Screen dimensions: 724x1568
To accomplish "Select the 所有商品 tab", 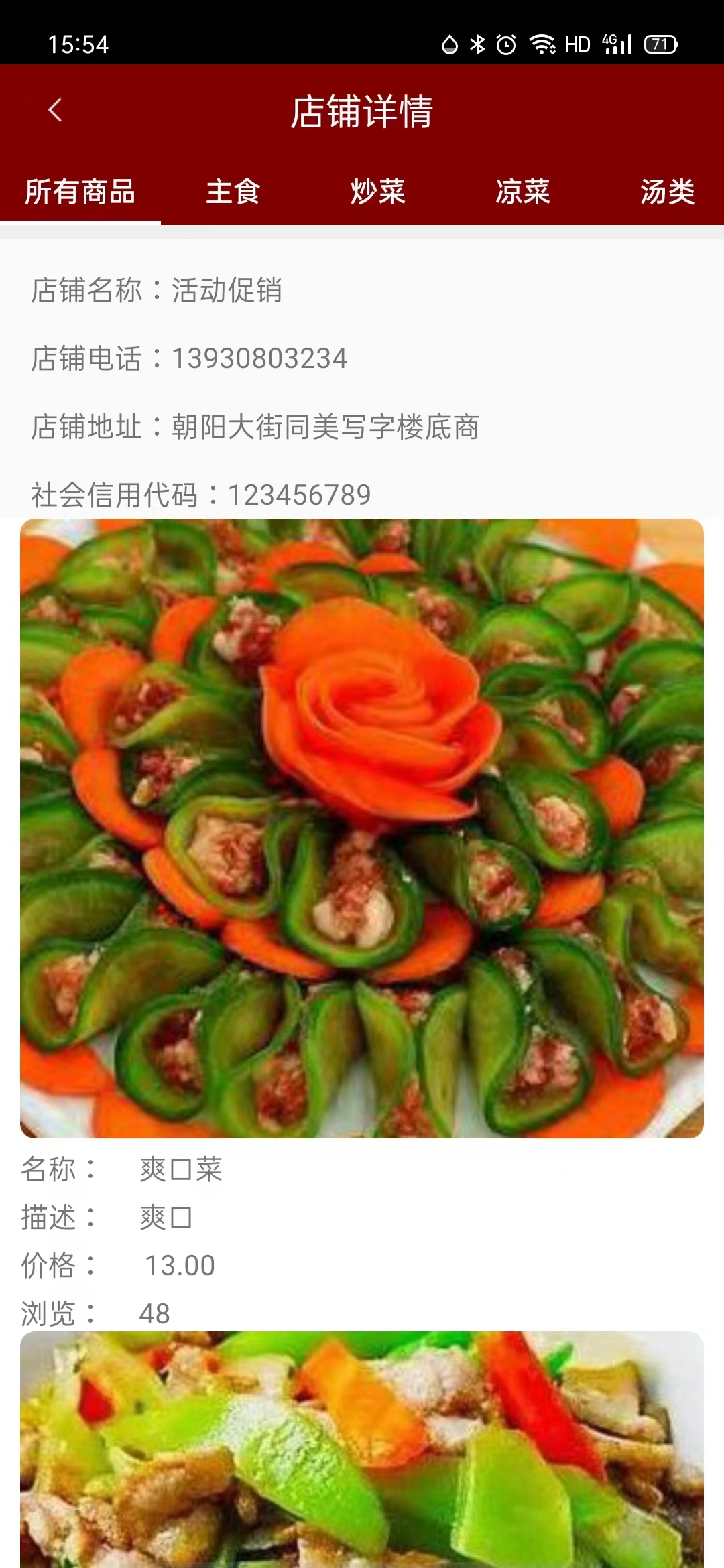I will [x=80, y=192].
